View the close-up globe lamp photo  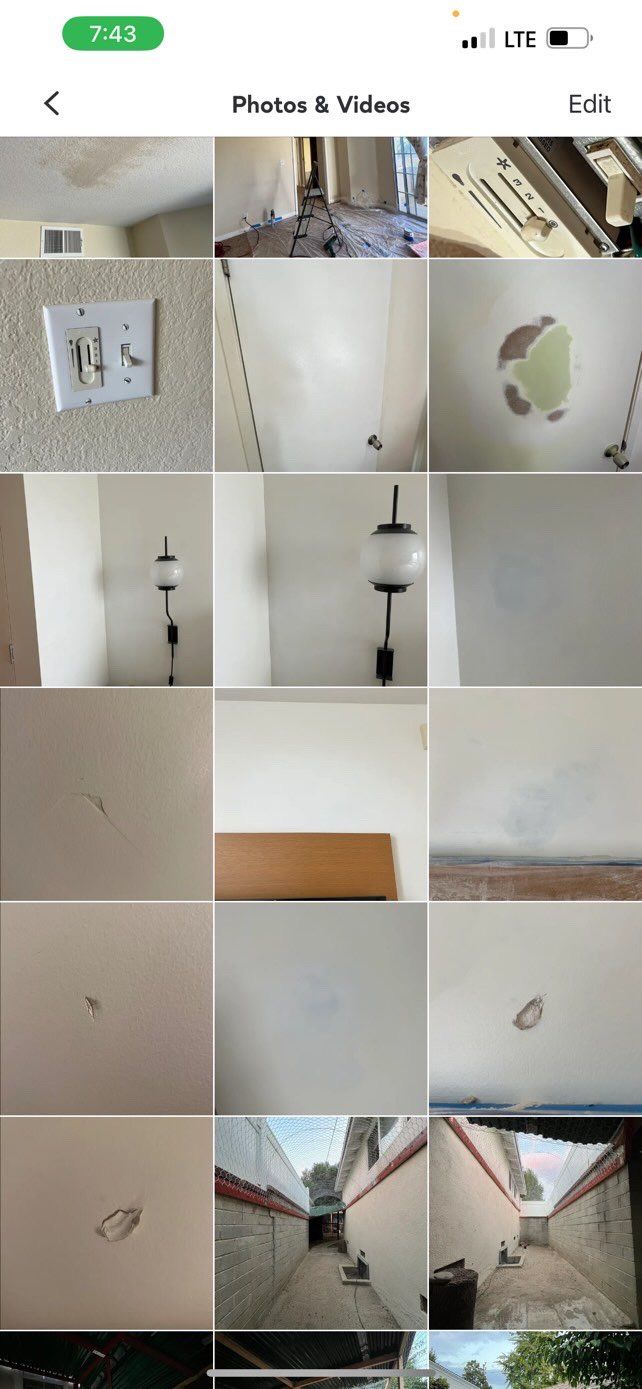pyautogui.click(x=320, y=580)
